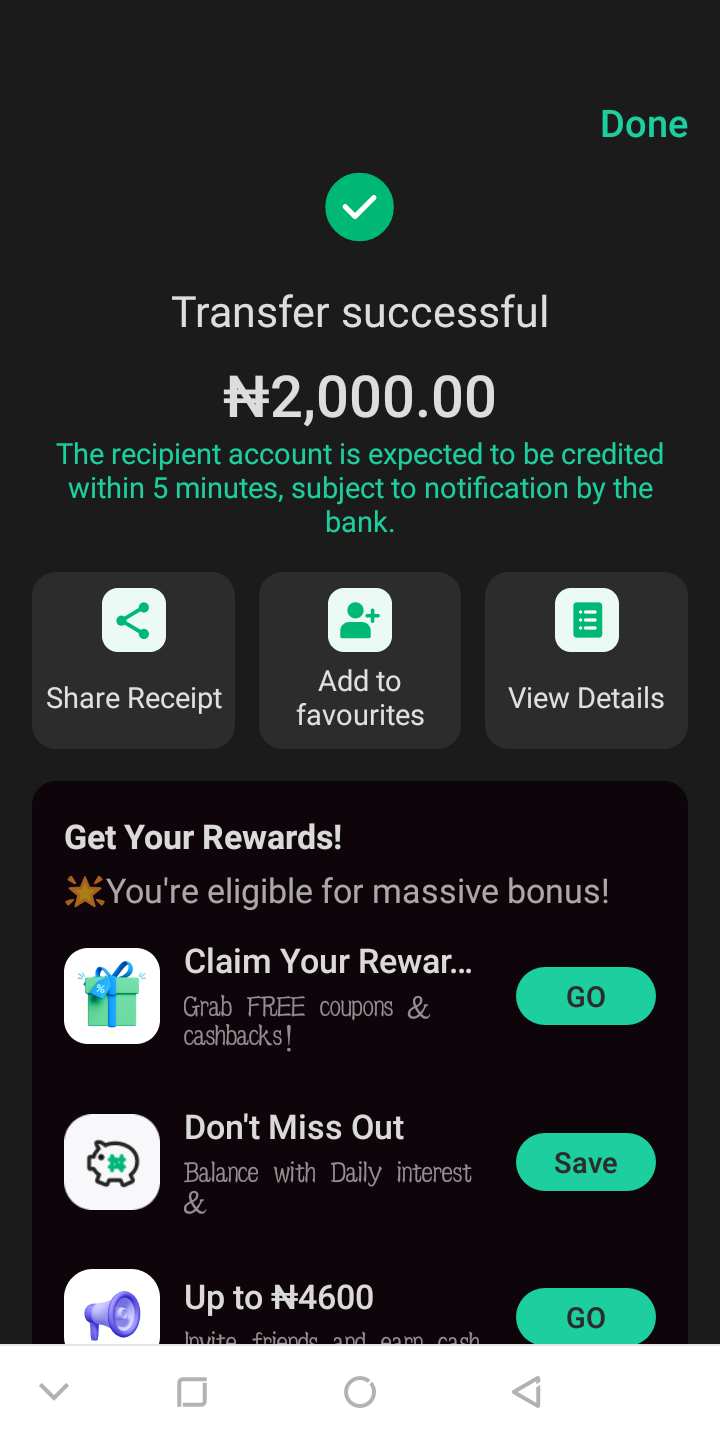Share the transfer receipt
The image size is (720, 1440).
tap(134, 660)
